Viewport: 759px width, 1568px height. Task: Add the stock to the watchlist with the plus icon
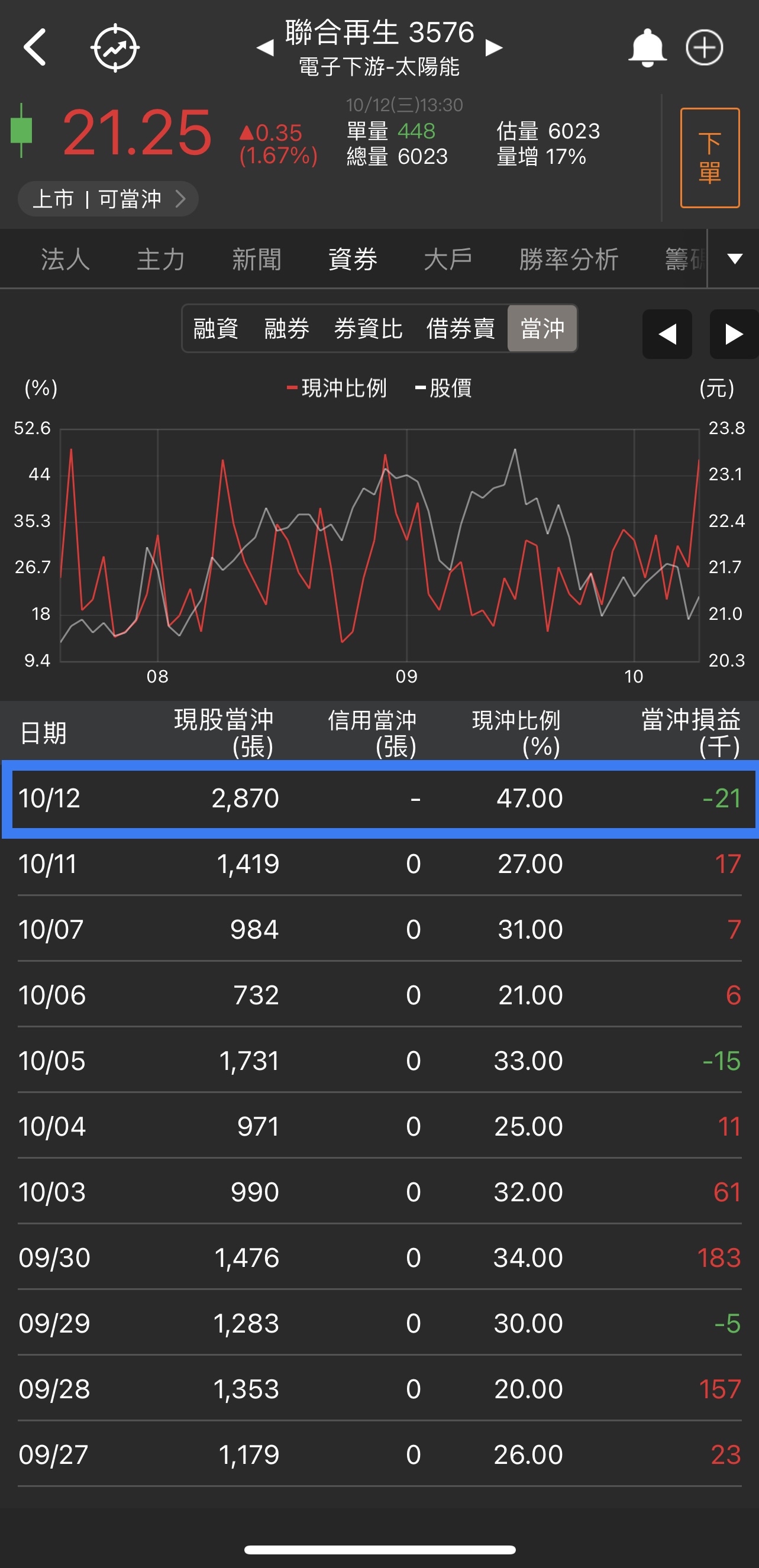704,47
